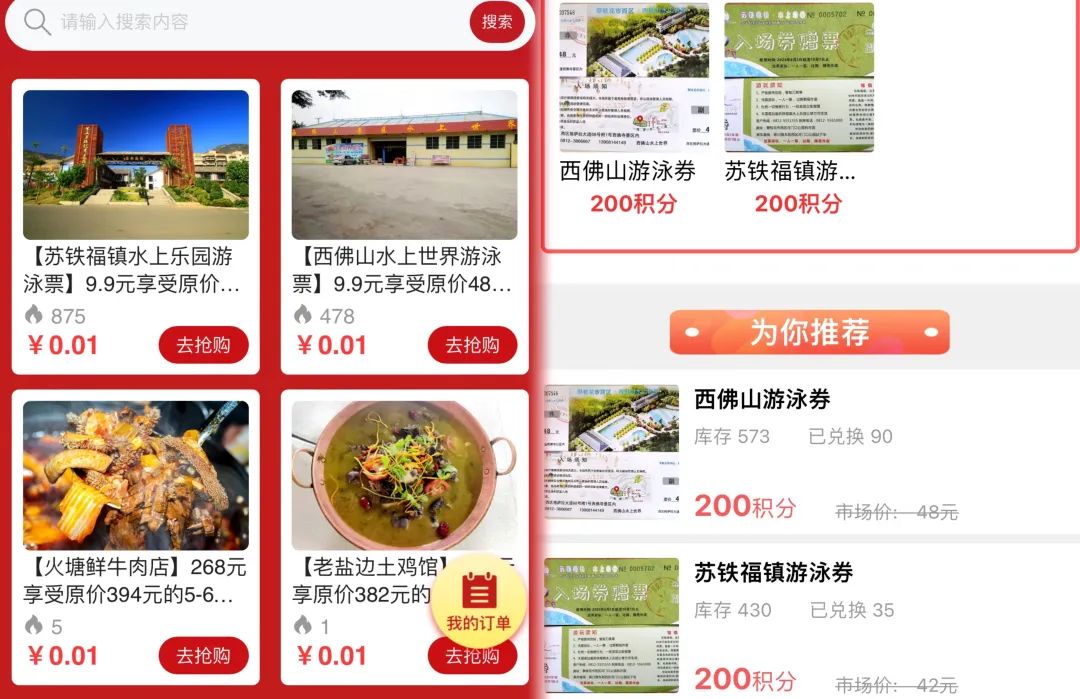Open the 苏铁福镇水上乐园游泳票 product photo

click(x=136, y=165)
